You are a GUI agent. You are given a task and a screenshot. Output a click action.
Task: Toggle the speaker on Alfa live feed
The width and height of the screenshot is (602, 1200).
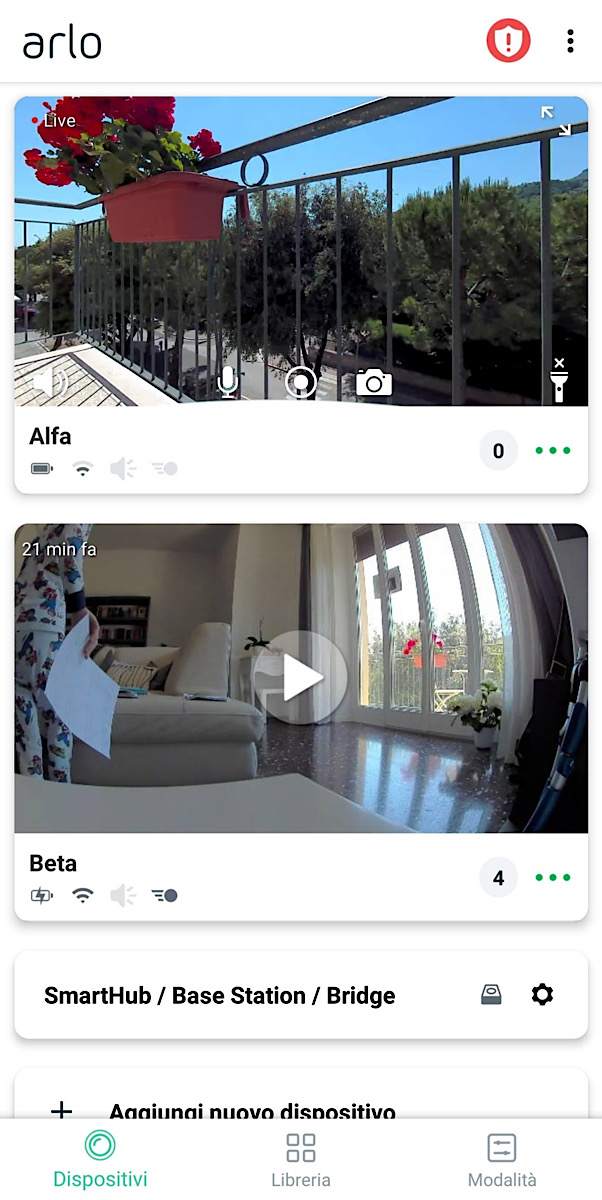50,382
